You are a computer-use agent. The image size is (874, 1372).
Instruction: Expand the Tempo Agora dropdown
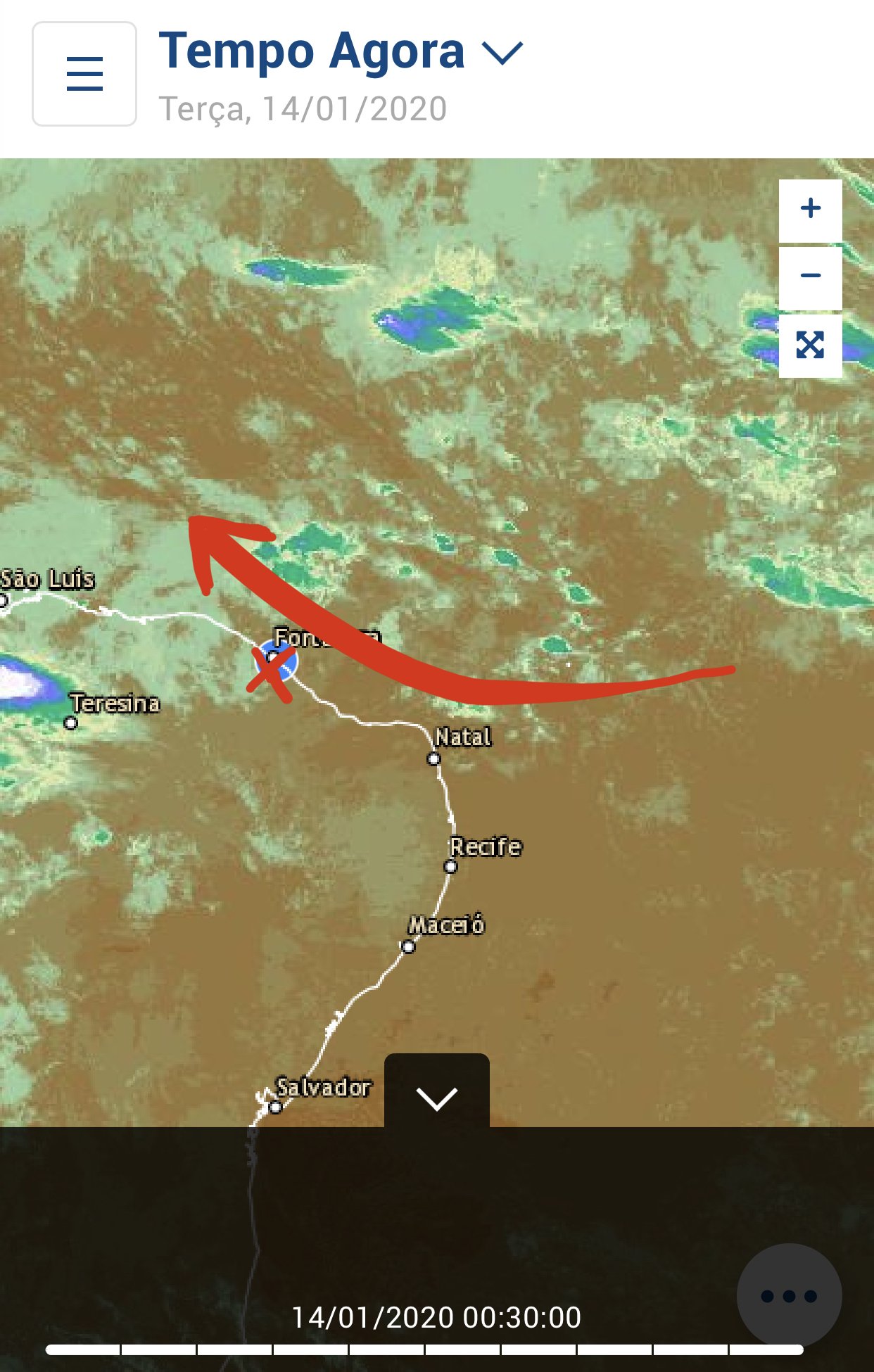click(x=502, y=53)
